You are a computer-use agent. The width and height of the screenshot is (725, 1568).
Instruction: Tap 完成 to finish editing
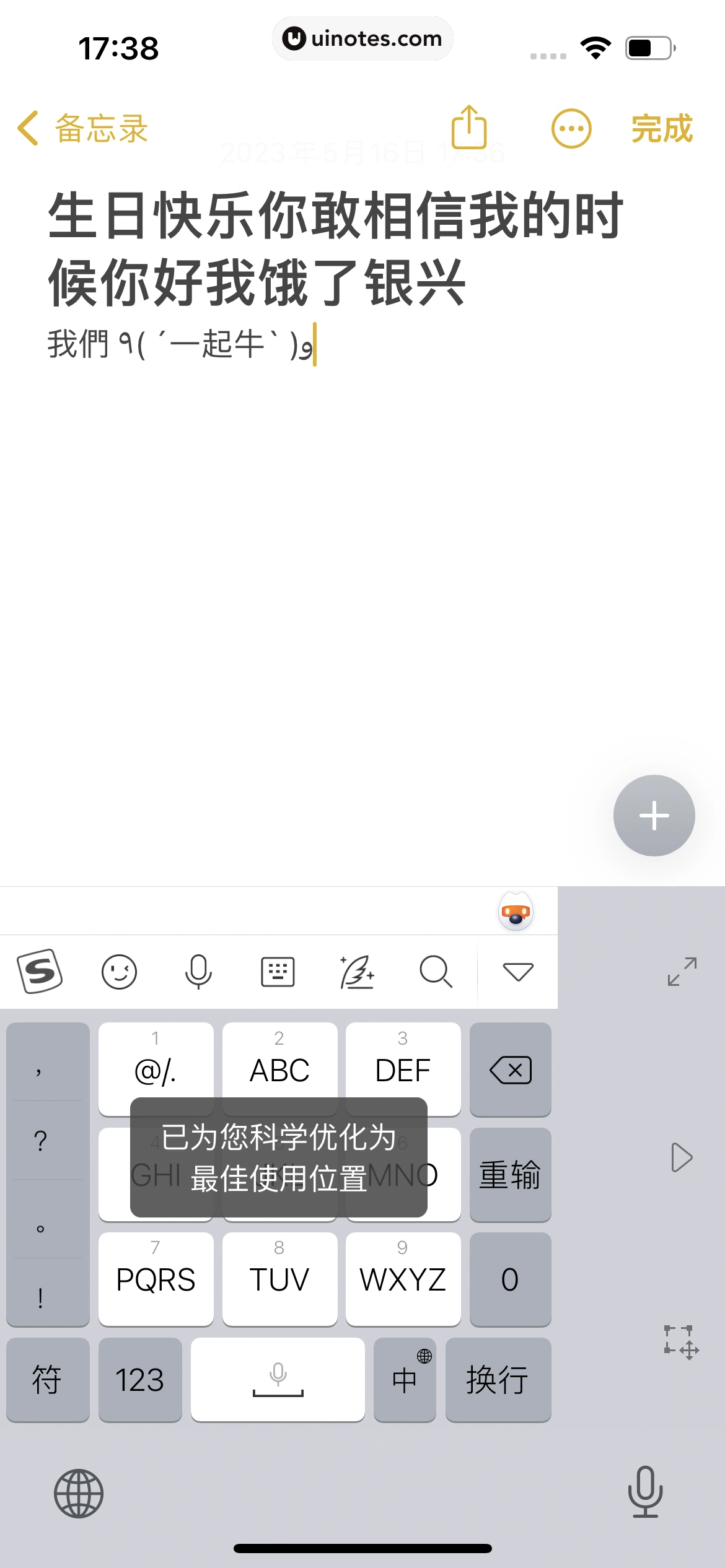pos(663,128)
